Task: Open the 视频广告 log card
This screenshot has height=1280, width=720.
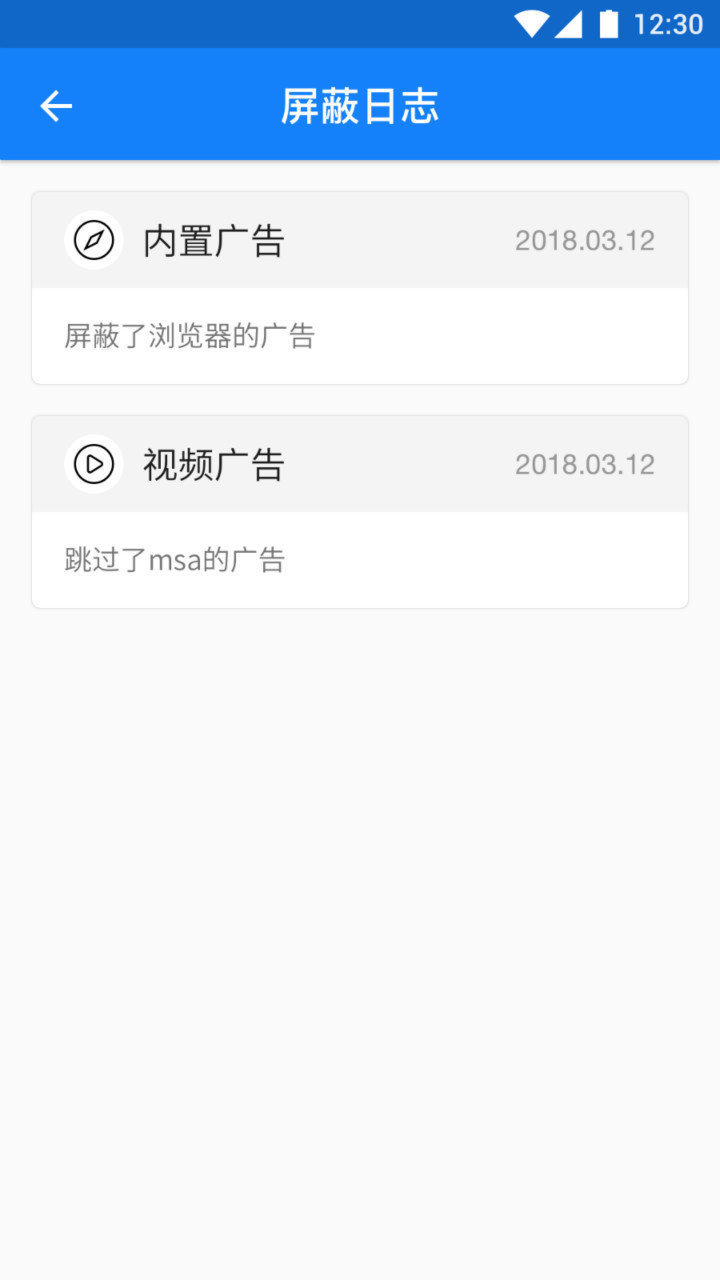Action: [x=360, y=512]
